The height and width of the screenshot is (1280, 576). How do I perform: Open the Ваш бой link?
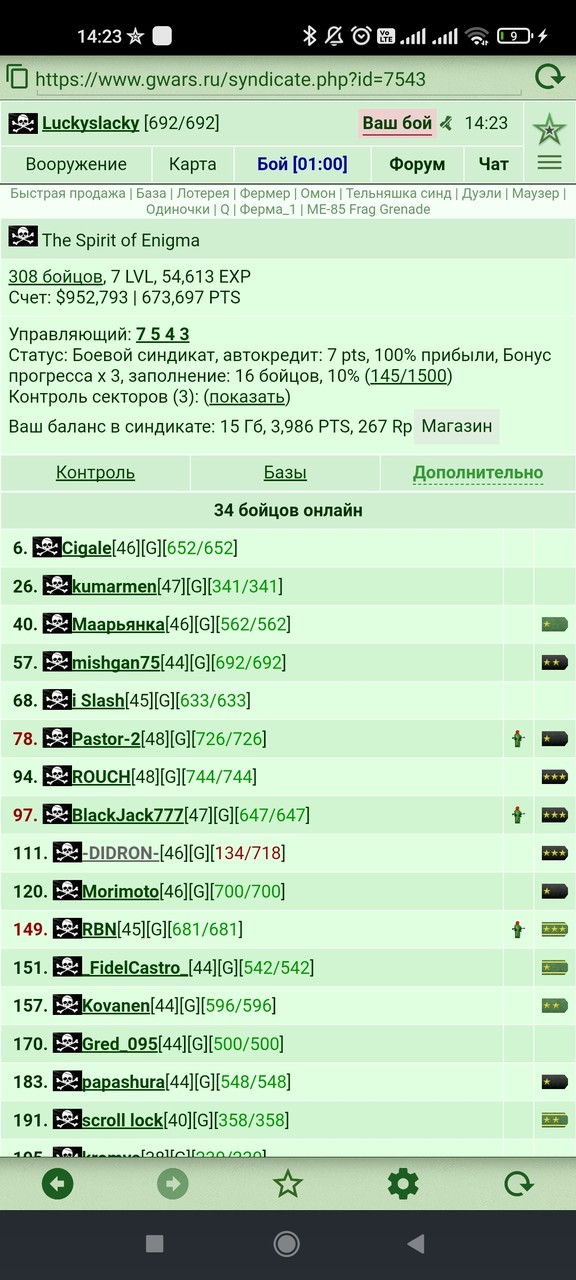(397, 124)
